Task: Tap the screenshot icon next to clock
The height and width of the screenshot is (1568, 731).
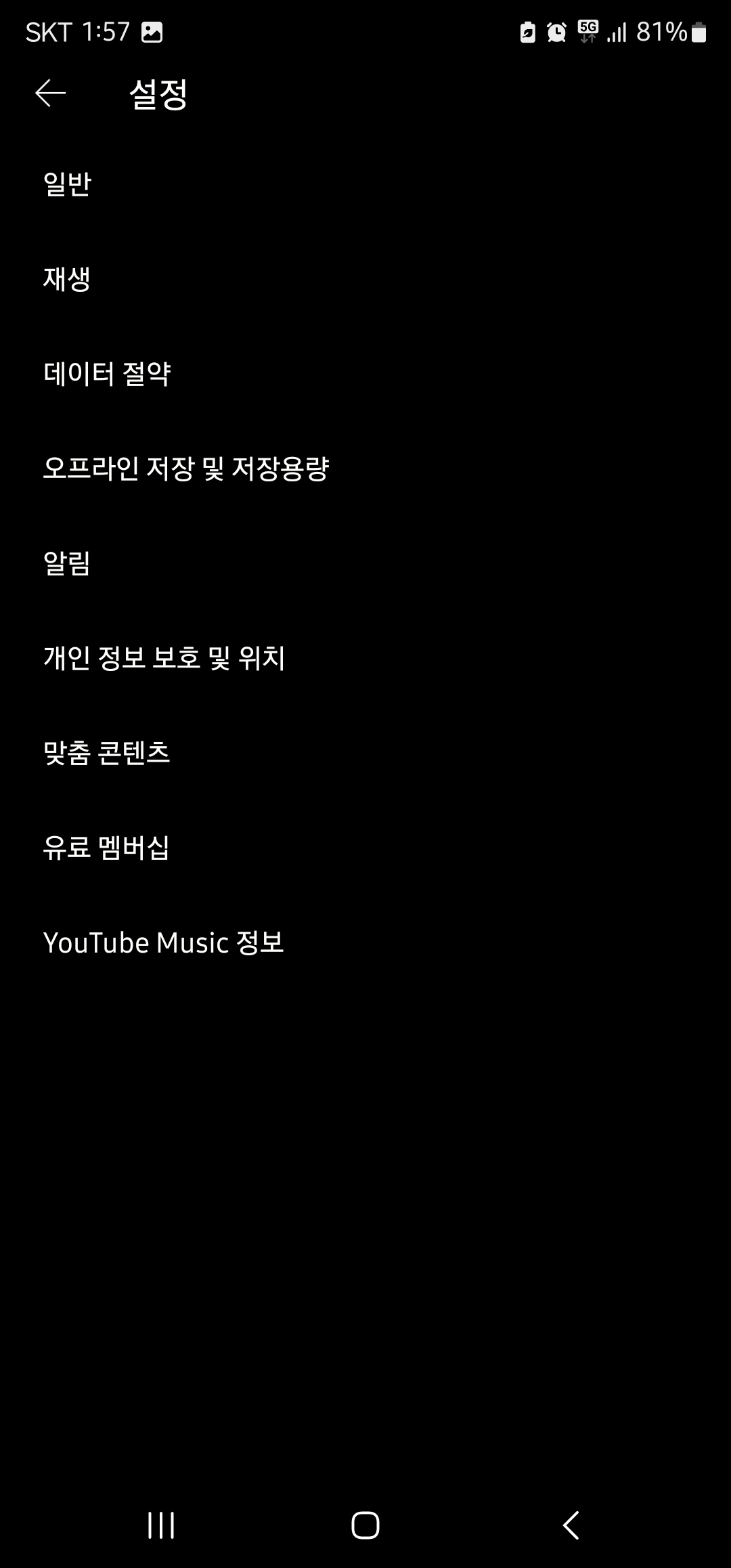Action: pyautogui.click(x=152, y=32)
